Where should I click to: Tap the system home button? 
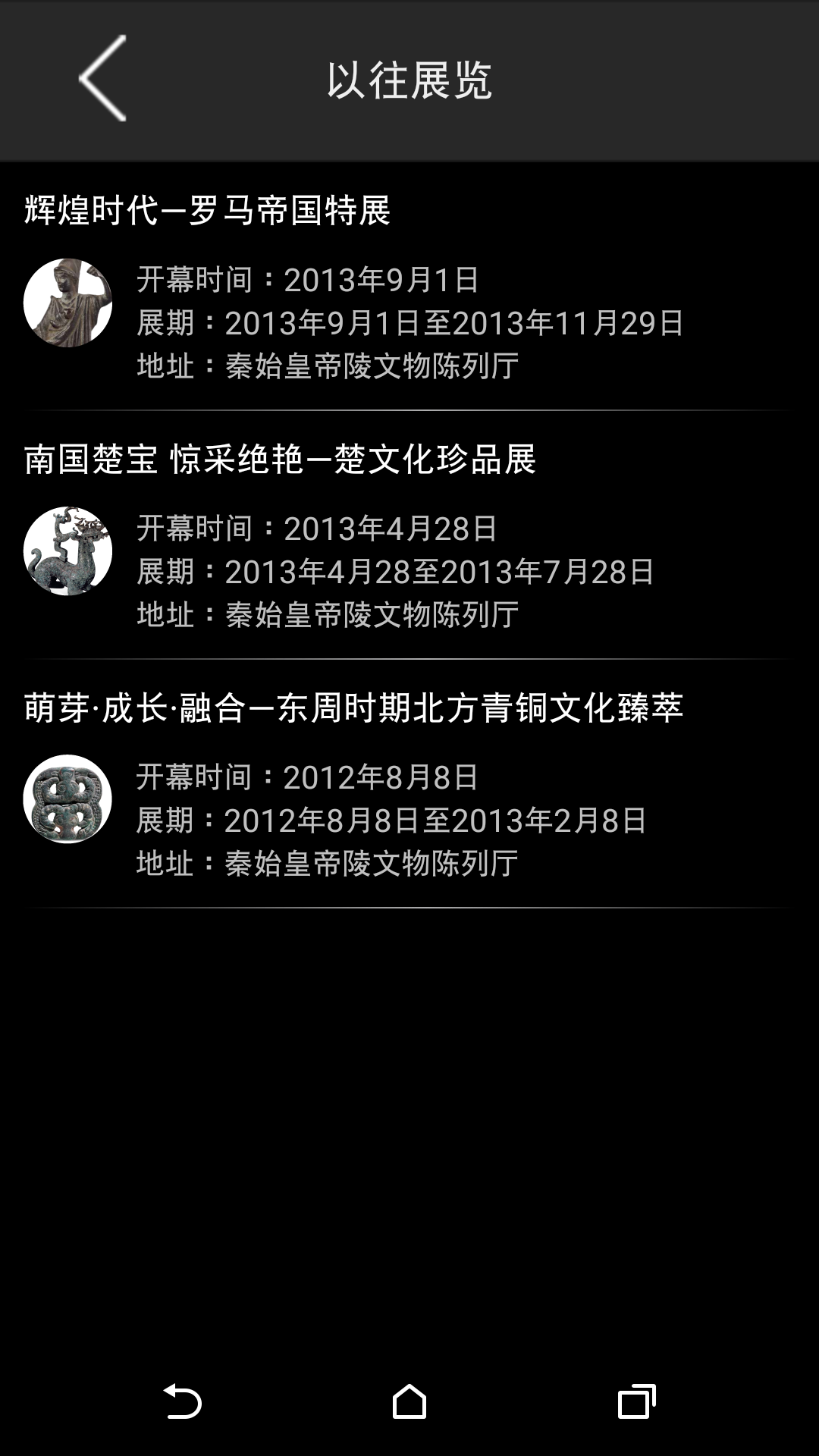[x=409, y=1401]
